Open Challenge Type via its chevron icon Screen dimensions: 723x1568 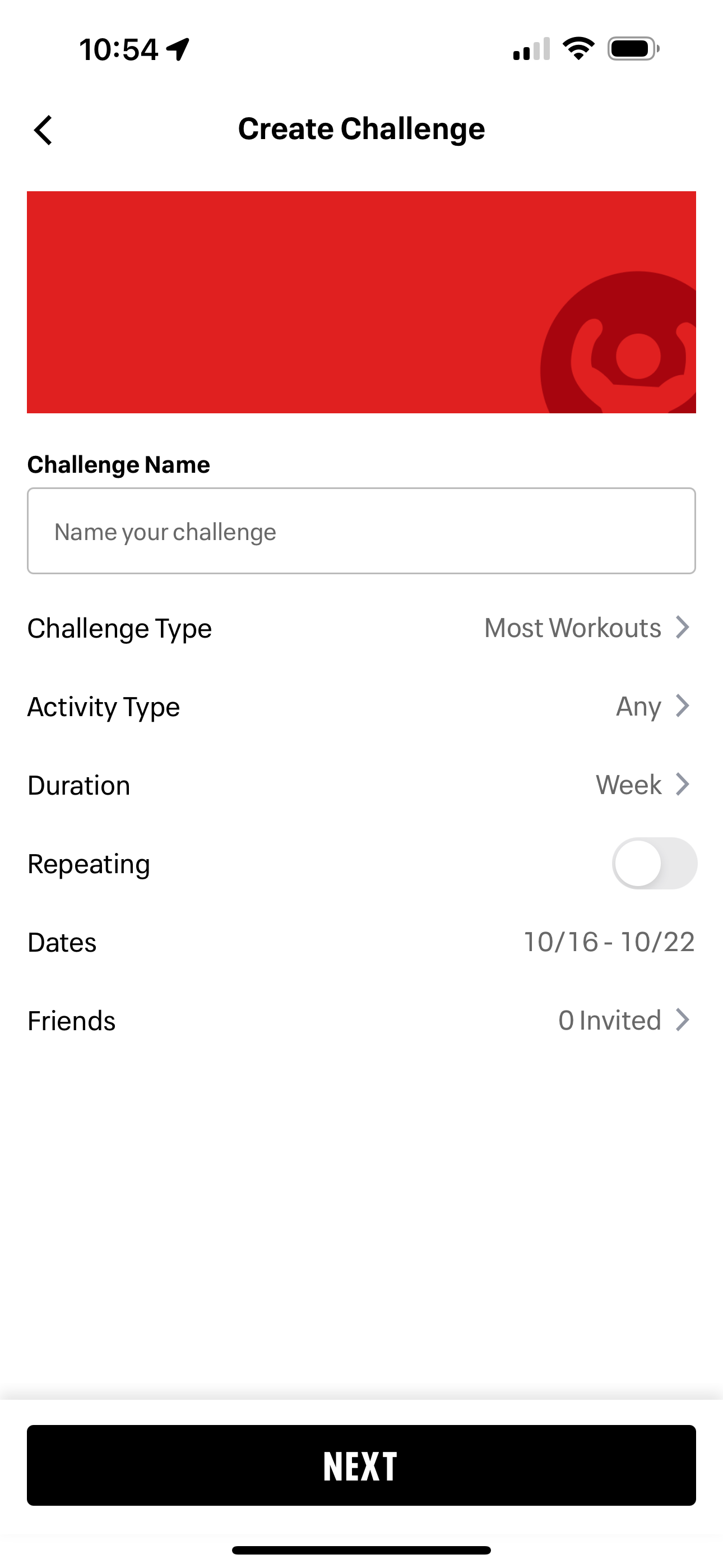pyautogui.click(x=682, y=628)
